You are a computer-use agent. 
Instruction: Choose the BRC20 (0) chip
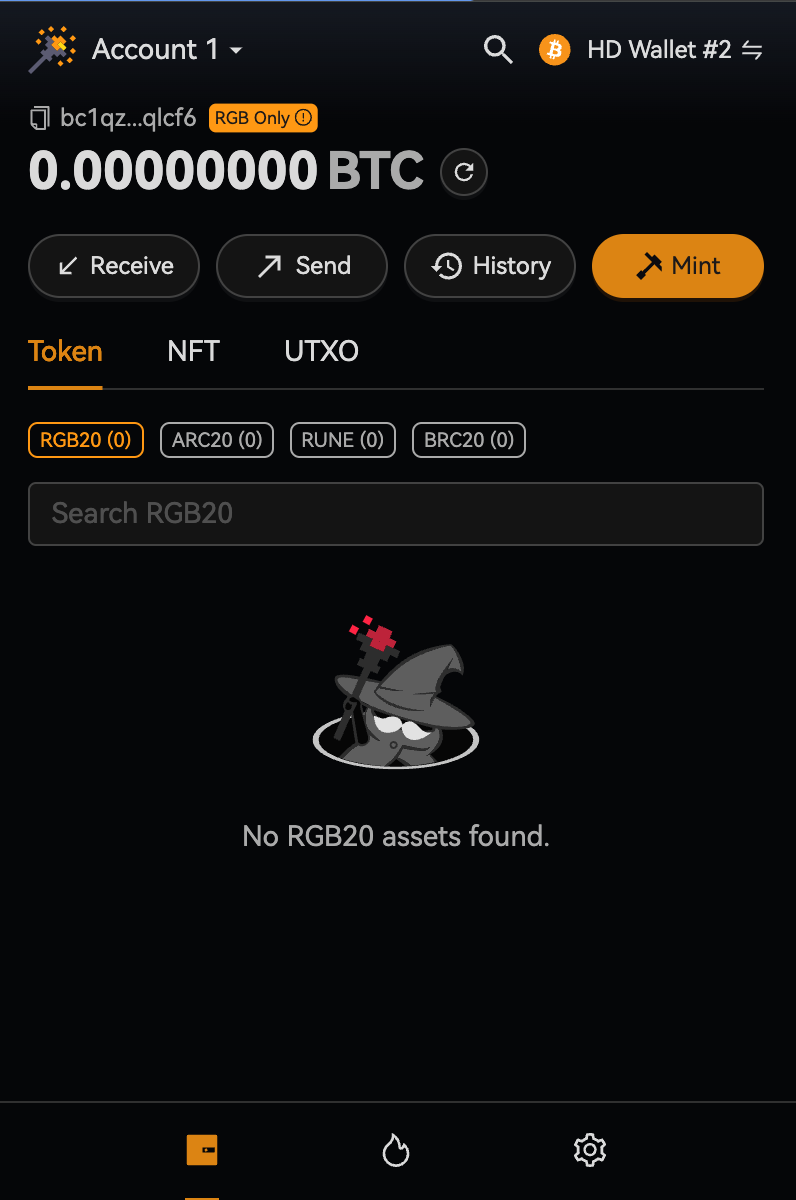tap(469, 440)
